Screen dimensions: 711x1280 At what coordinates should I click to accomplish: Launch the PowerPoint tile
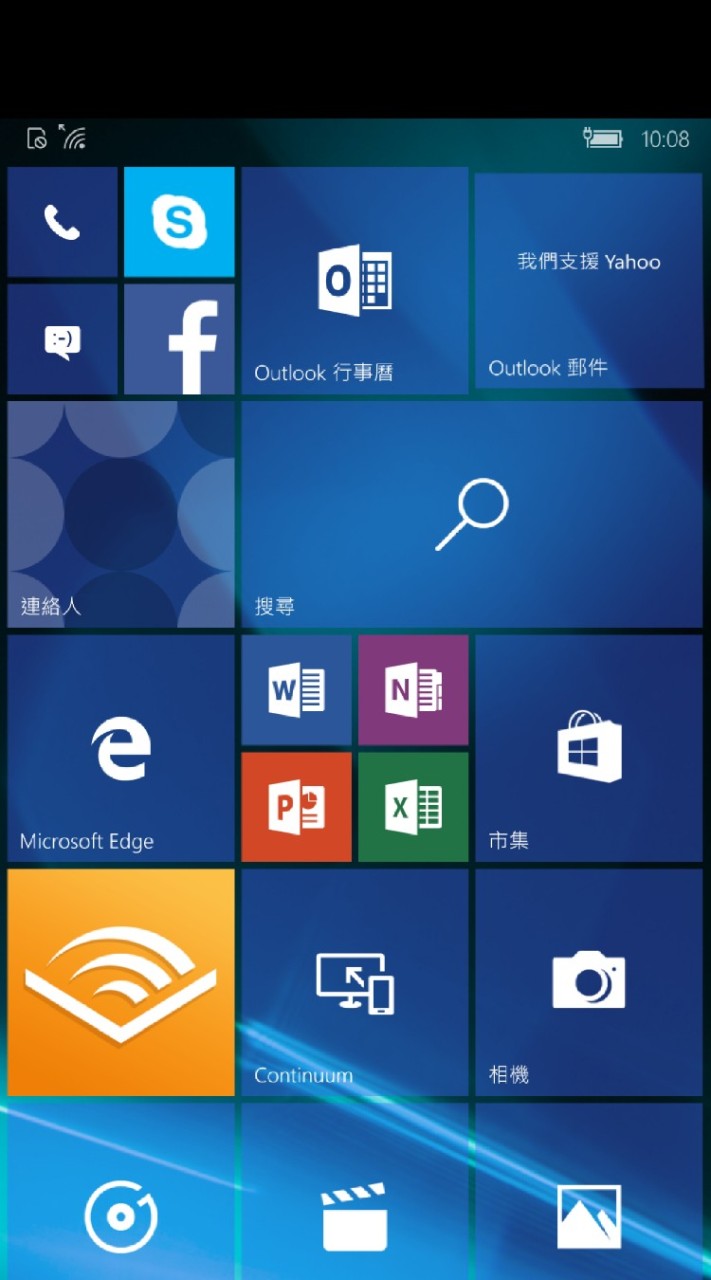tap(296, 807)
